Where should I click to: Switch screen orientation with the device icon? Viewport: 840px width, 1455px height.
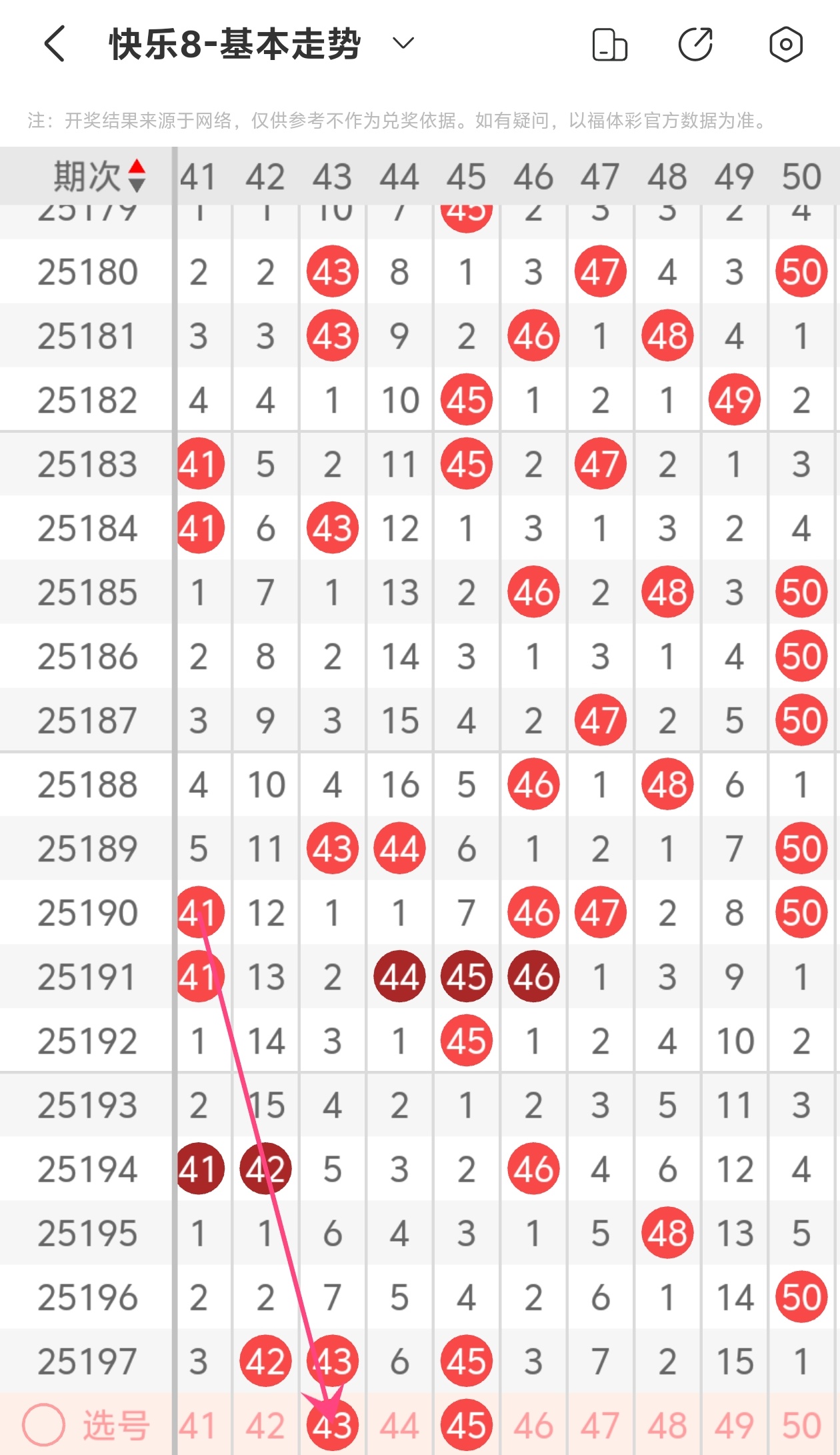tap(609, 45)
